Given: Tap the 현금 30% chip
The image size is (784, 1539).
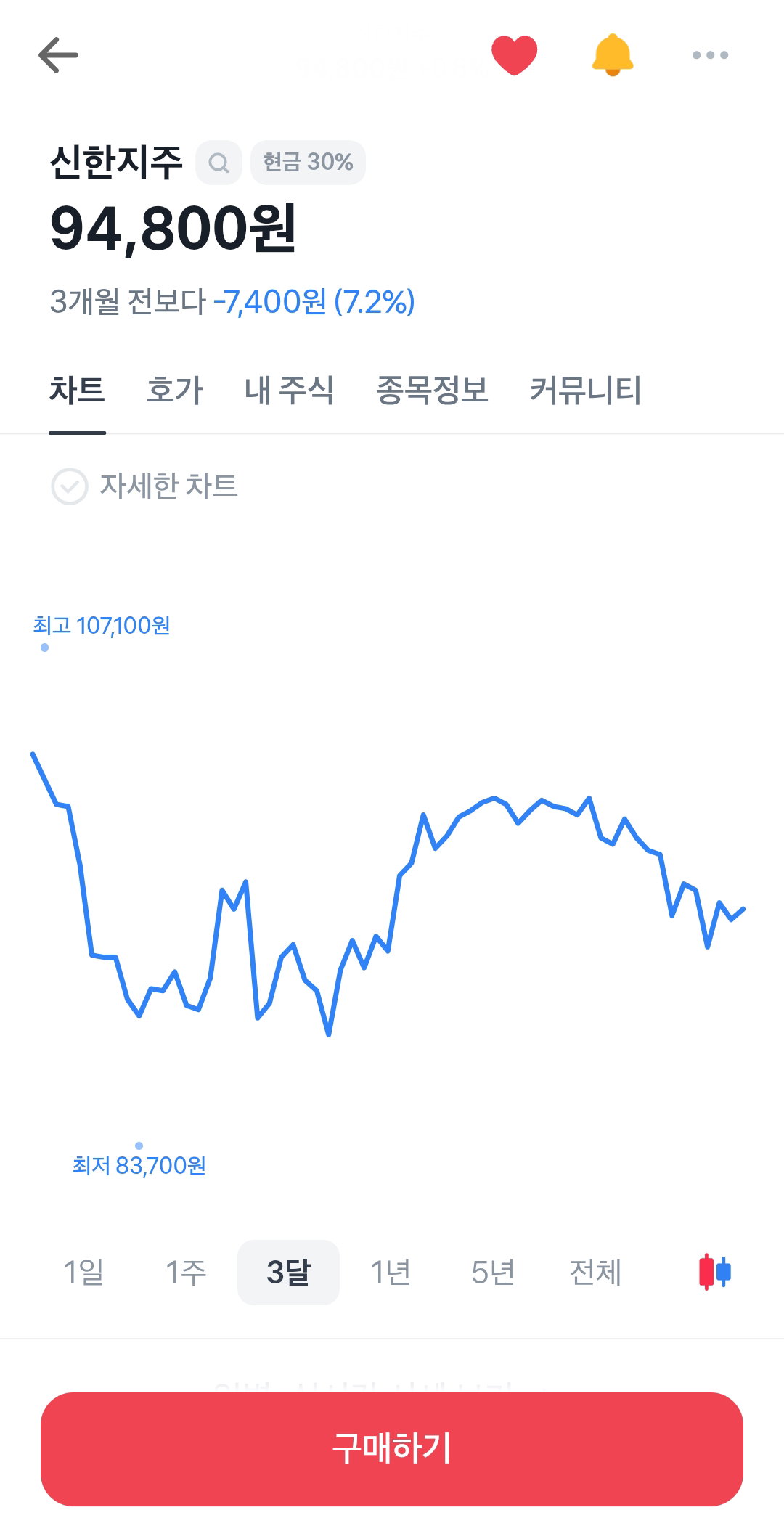Looking at the screenshot, I should [x=308, y=163].
